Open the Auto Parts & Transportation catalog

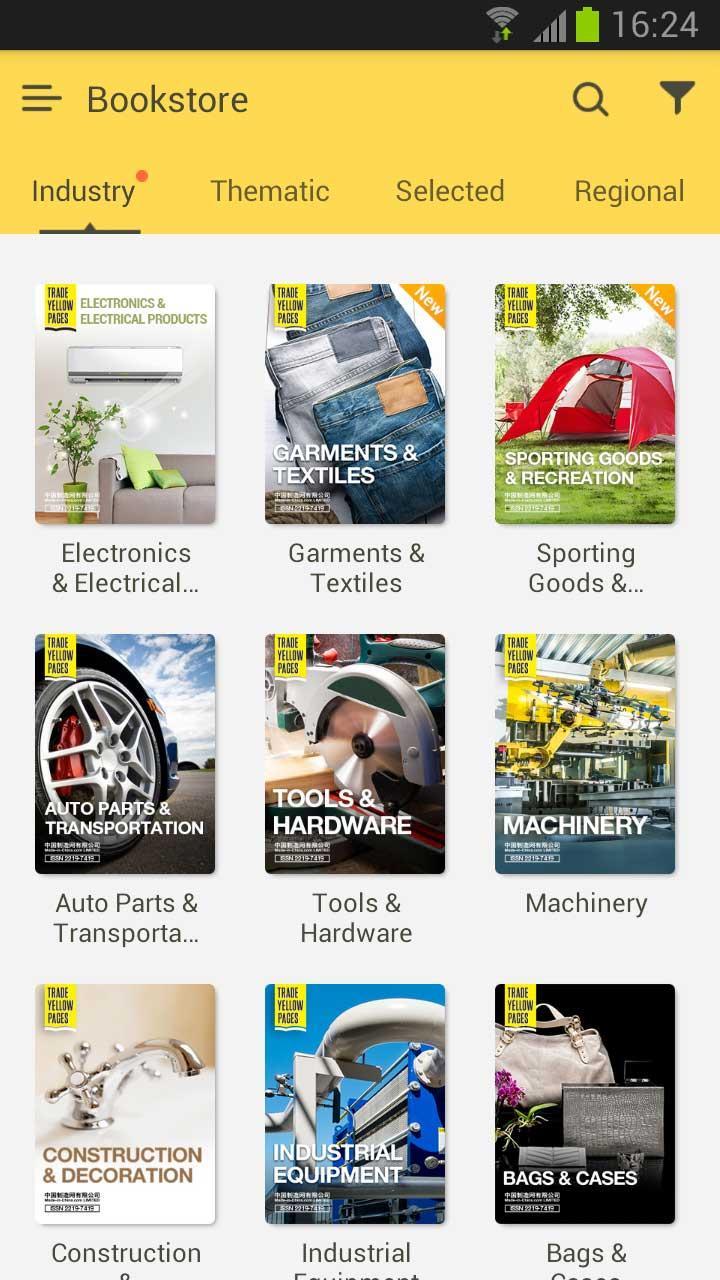click(x=125, y=753)
